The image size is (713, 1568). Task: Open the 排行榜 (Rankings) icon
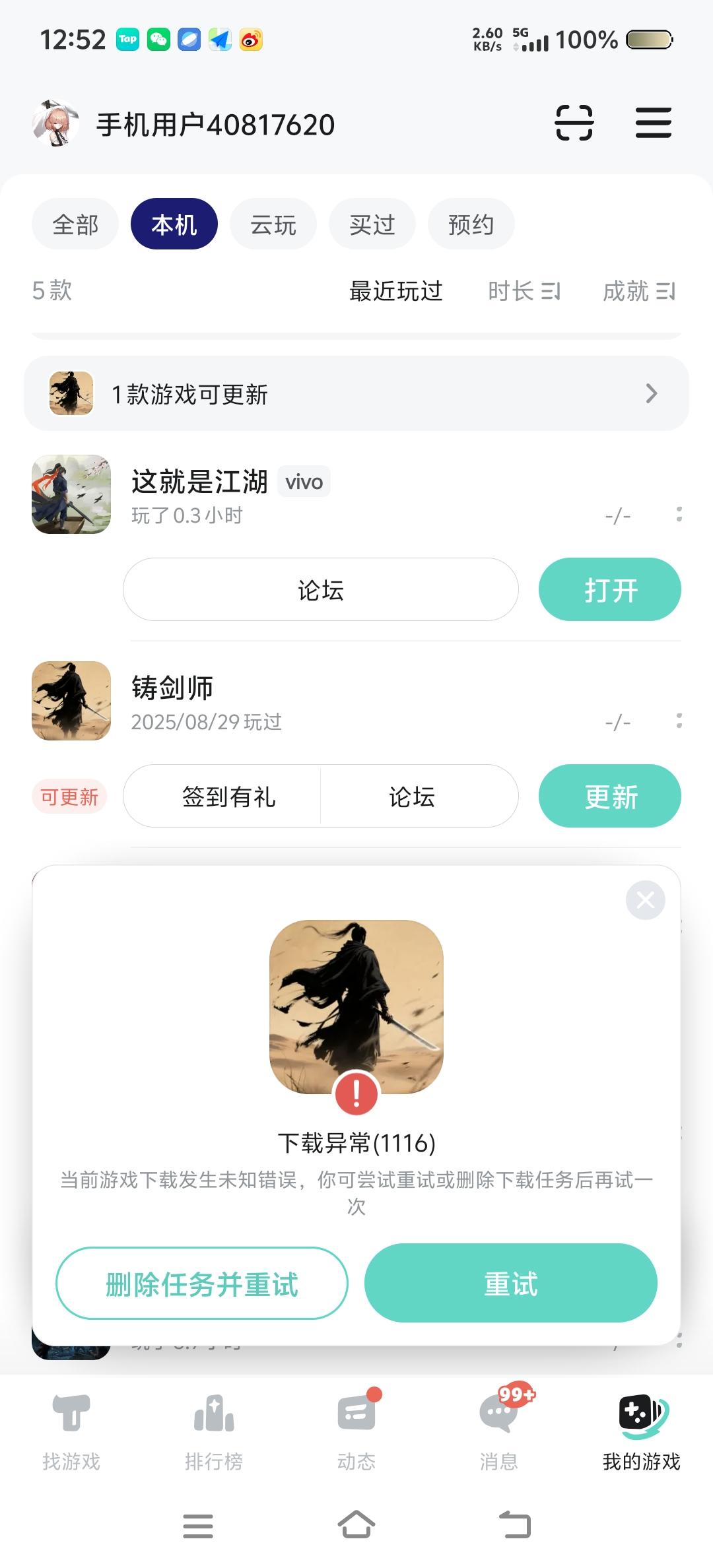point(214,1425)
